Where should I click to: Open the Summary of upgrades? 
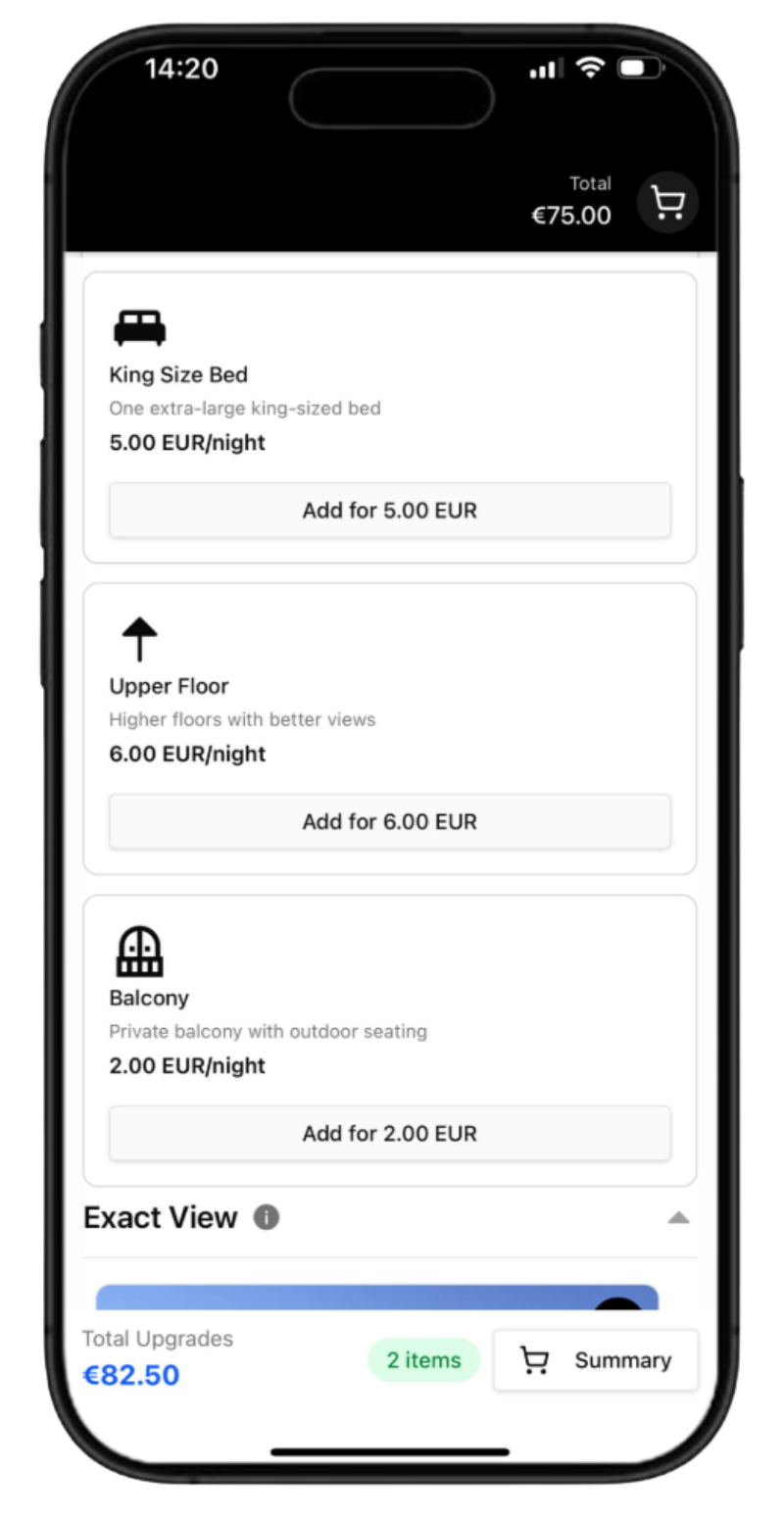pos(595,1360)
